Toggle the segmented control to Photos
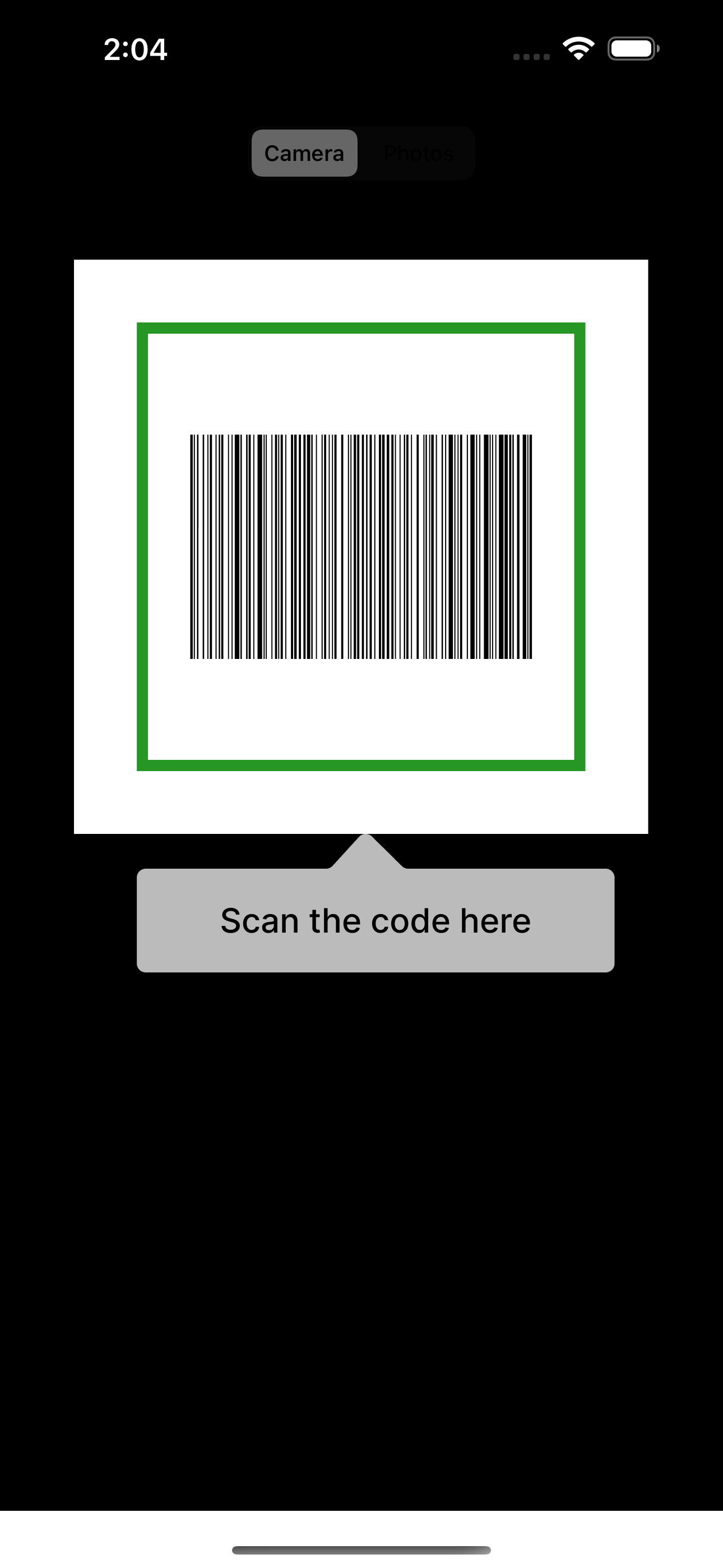The image size is (723, 1568). tap(418, 153)
